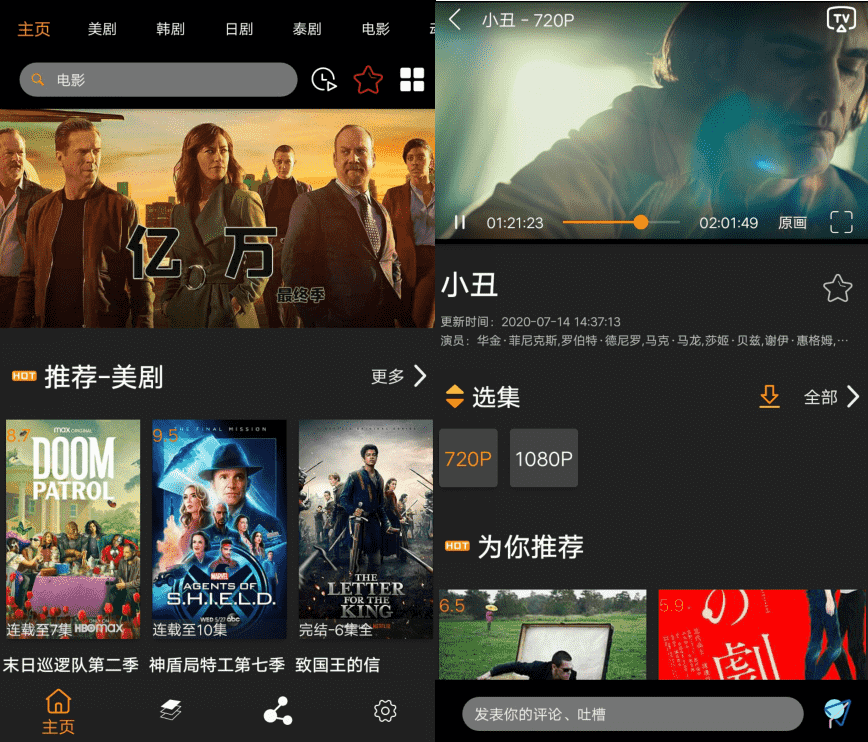868x742 pixels.
Task: Select the 1080P source
Action: 543,459
